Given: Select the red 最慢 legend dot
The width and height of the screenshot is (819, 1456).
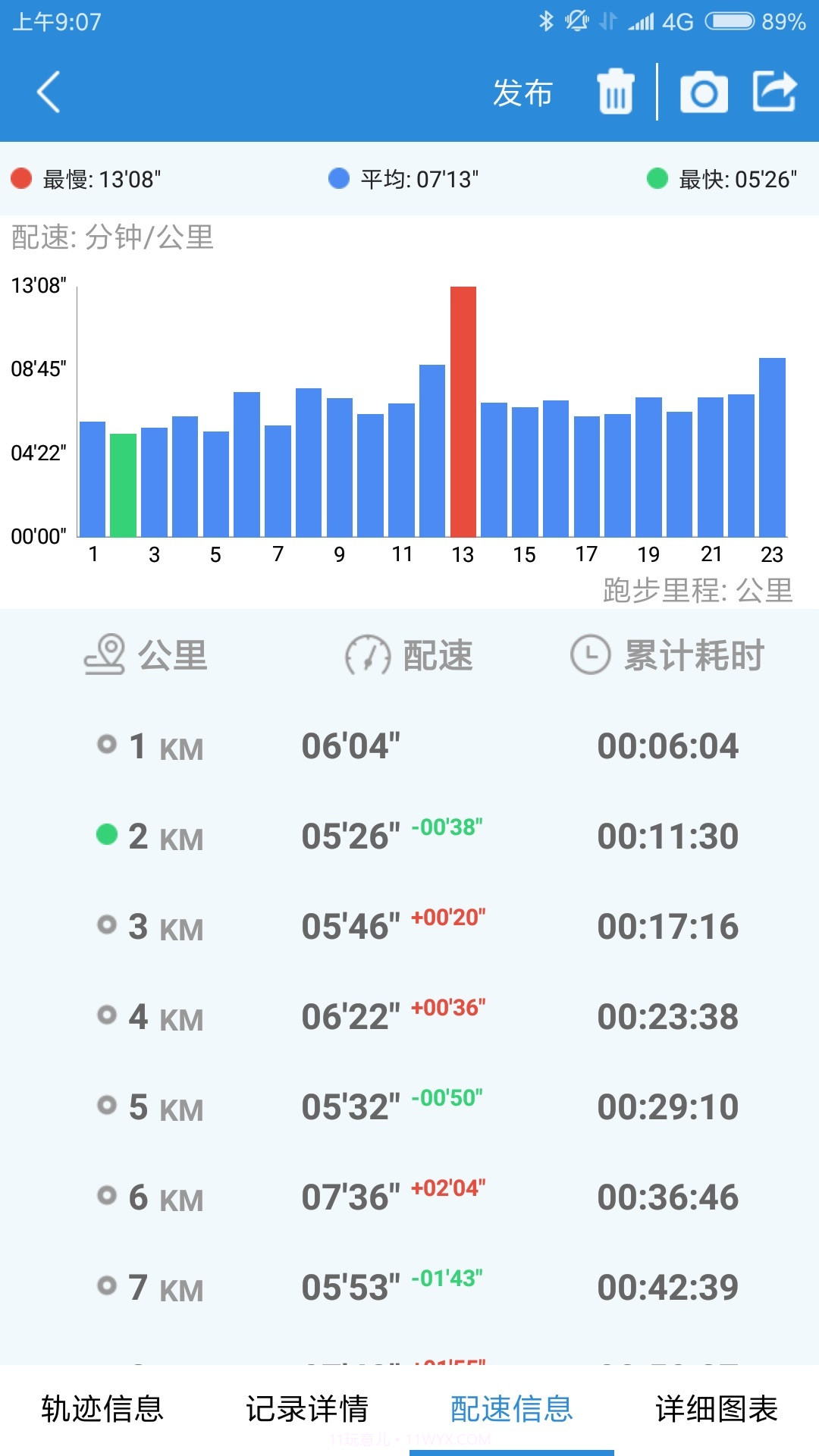Looking at the screenshot, I should [20, 178].
